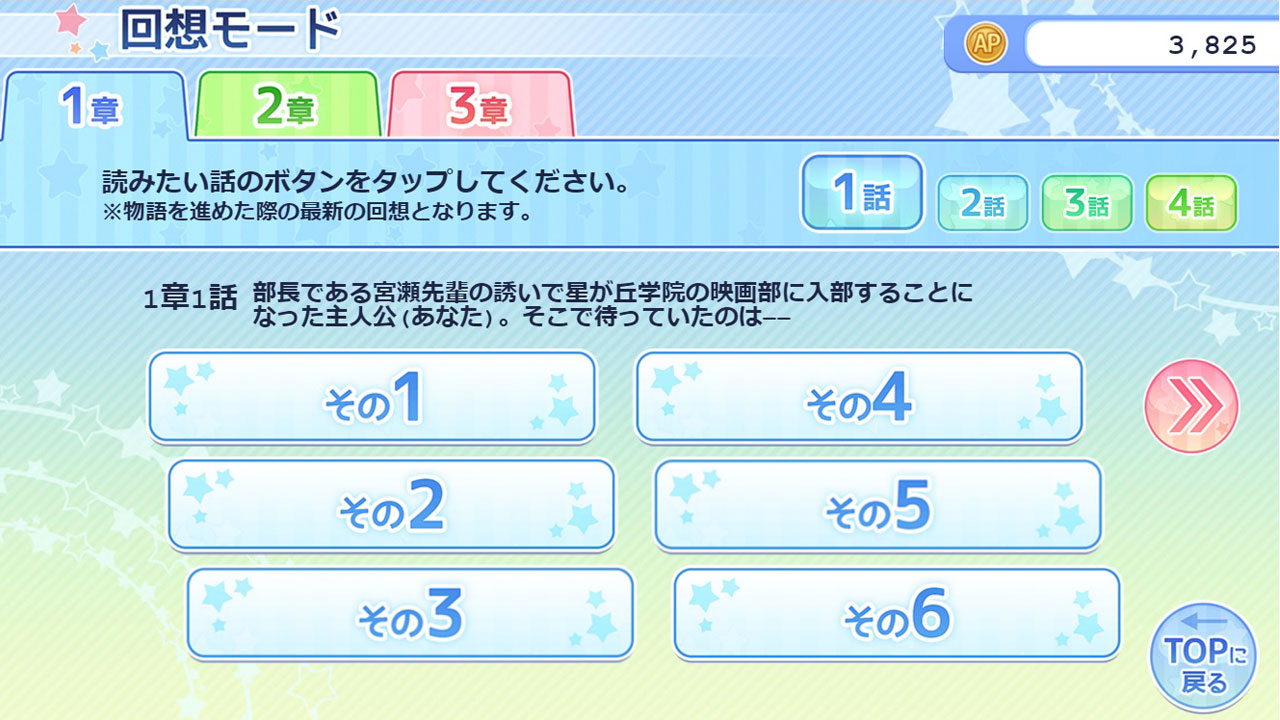
Task: Choose the 4話 episode button
Action: pyautogui.click(x=1191, y=203)
